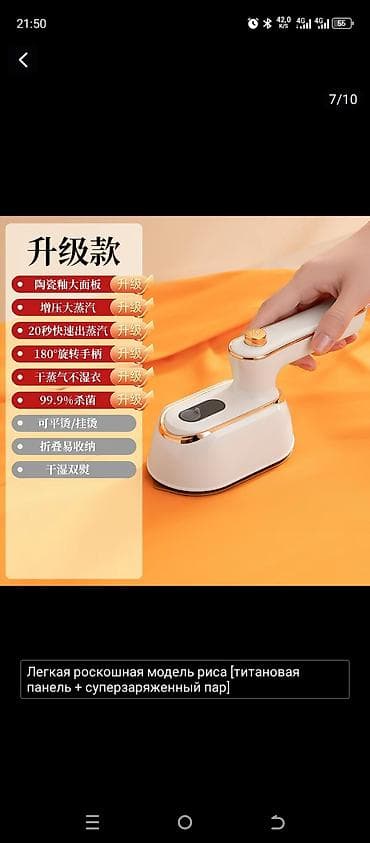Screen dimensions: 370x843
Task: Go back using the top-left arrow
Action: (x=23, y=60)
